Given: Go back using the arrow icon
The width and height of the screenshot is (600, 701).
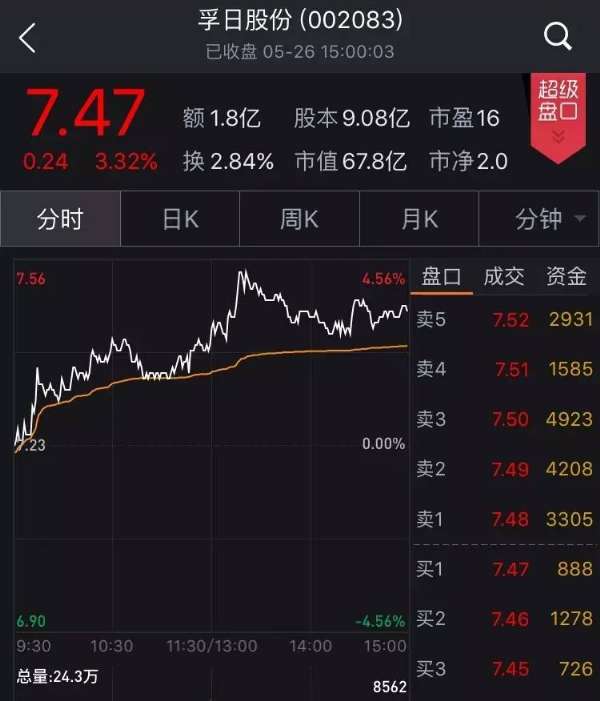Looking at the screenshot, I should 27,39.
